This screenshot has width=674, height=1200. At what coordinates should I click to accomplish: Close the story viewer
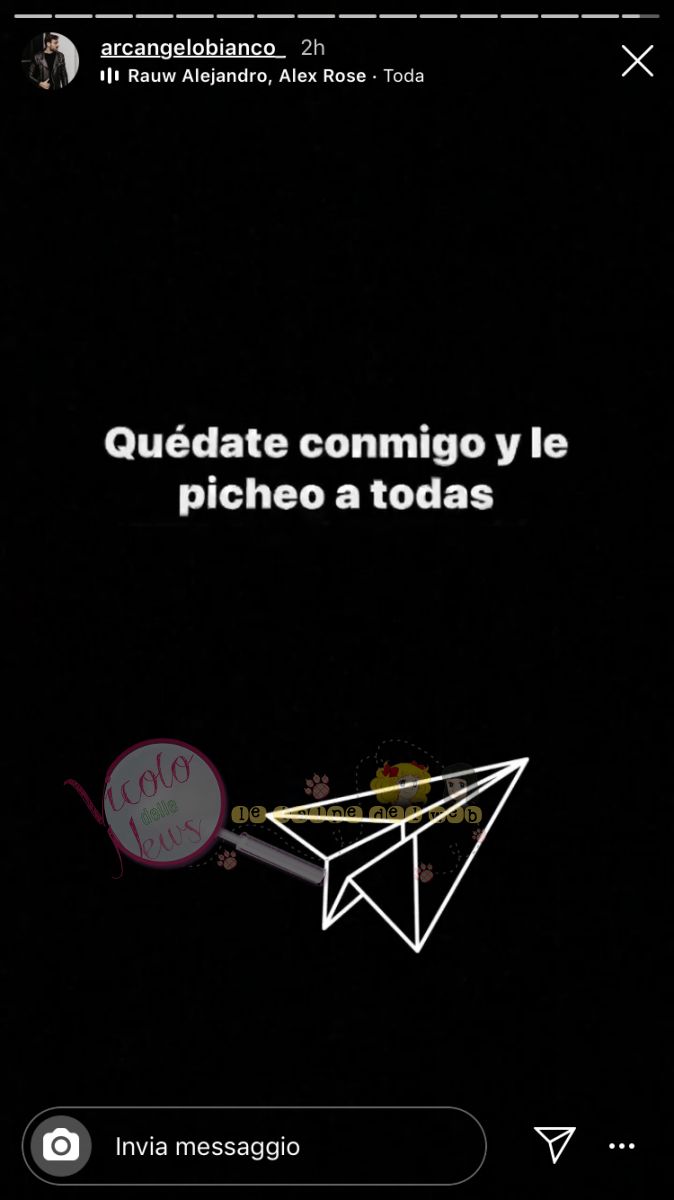tap(637, 61)
